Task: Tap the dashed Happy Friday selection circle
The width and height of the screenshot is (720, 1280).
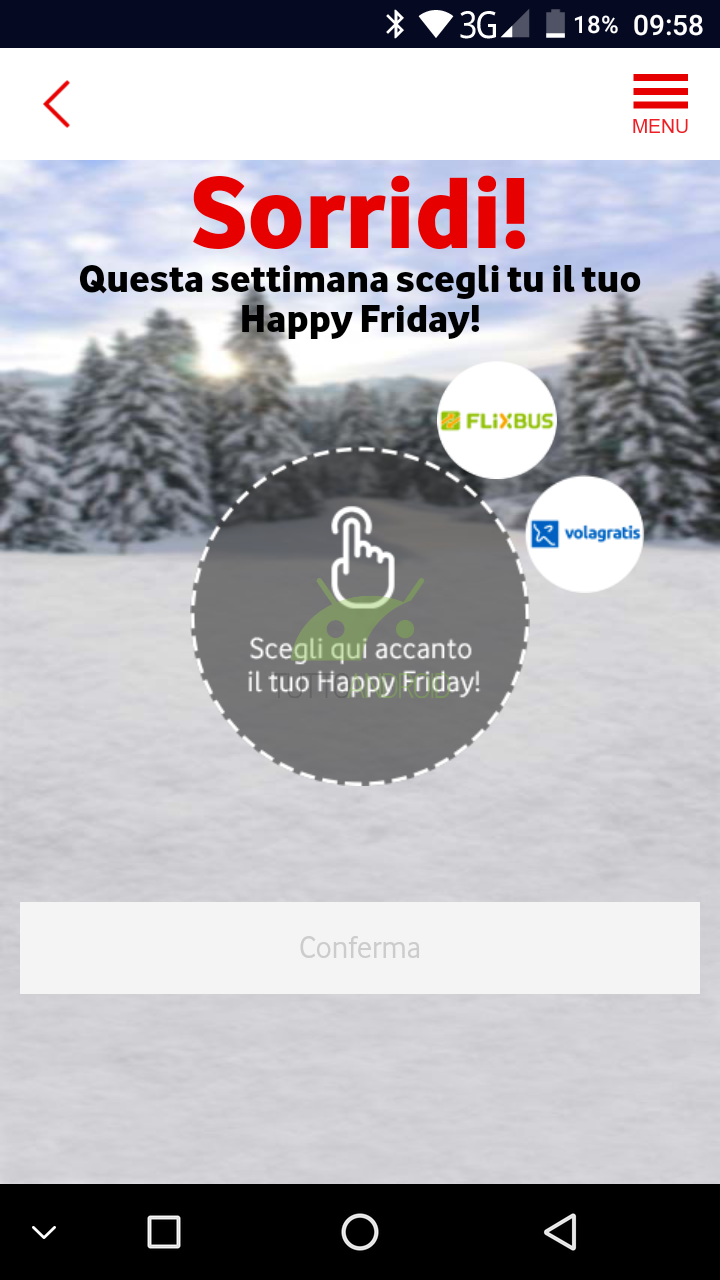Action: point(360,616)
